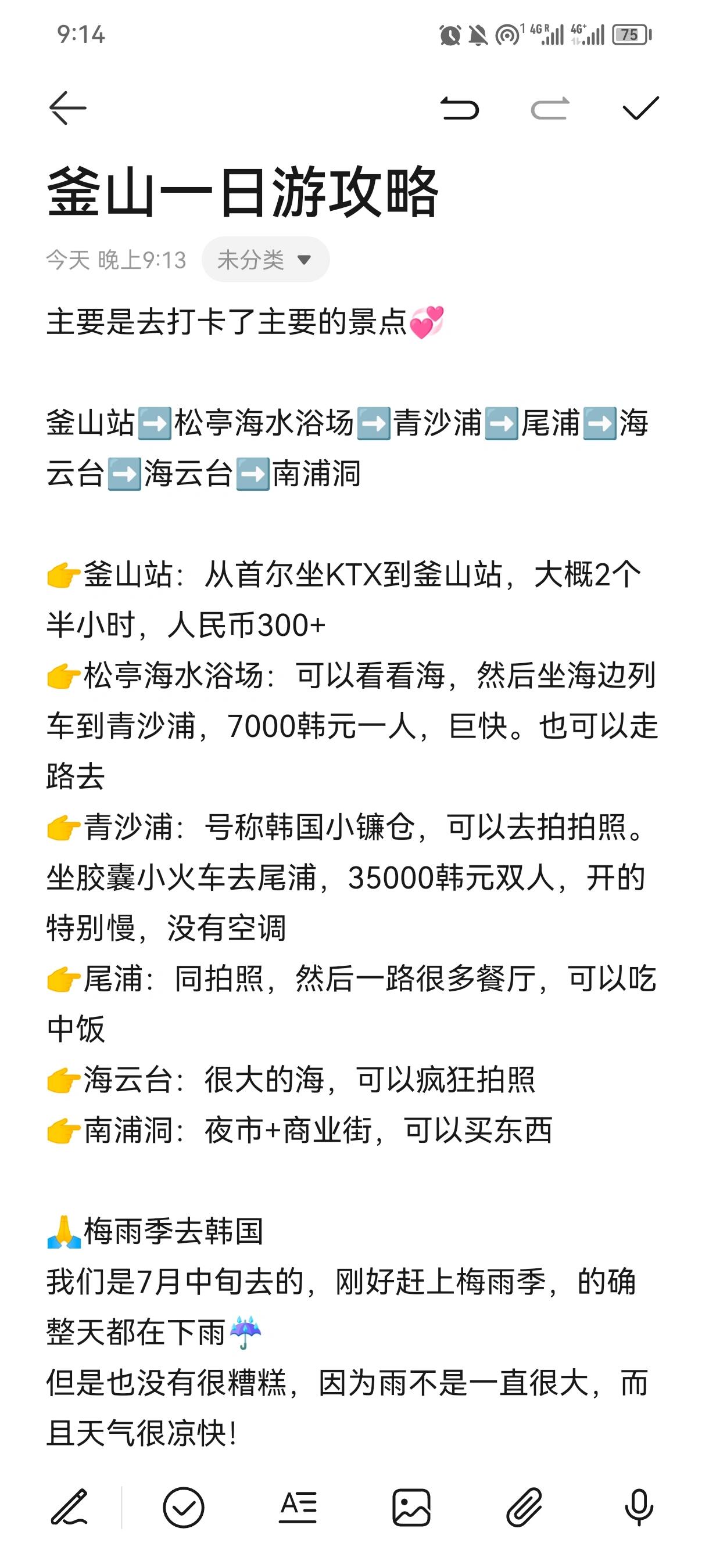Image resolution: width=709 pixels, height=1568 pixels.
Task: Open the handwriting pen tool
Action: [x=69, y=1507]
